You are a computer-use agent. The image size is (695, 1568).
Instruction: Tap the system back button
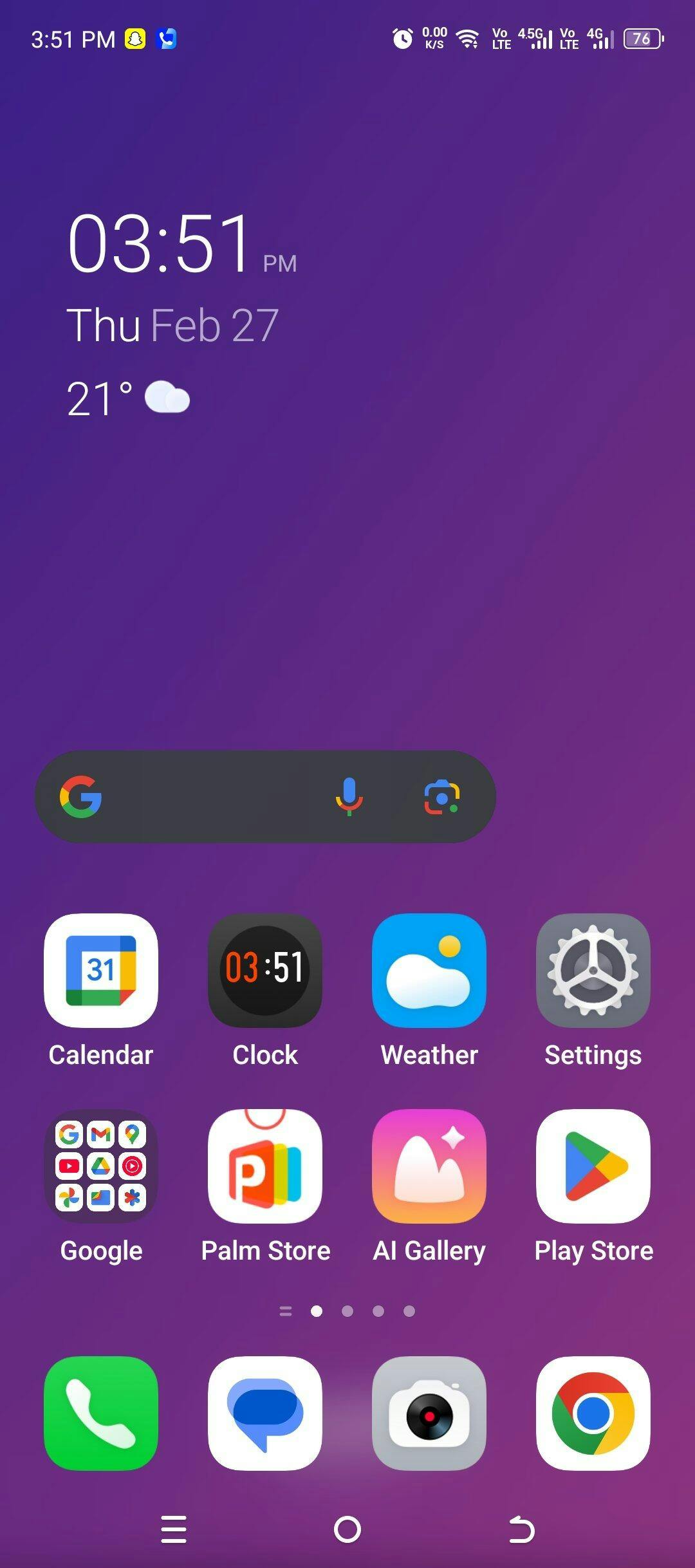point(521,1529)
